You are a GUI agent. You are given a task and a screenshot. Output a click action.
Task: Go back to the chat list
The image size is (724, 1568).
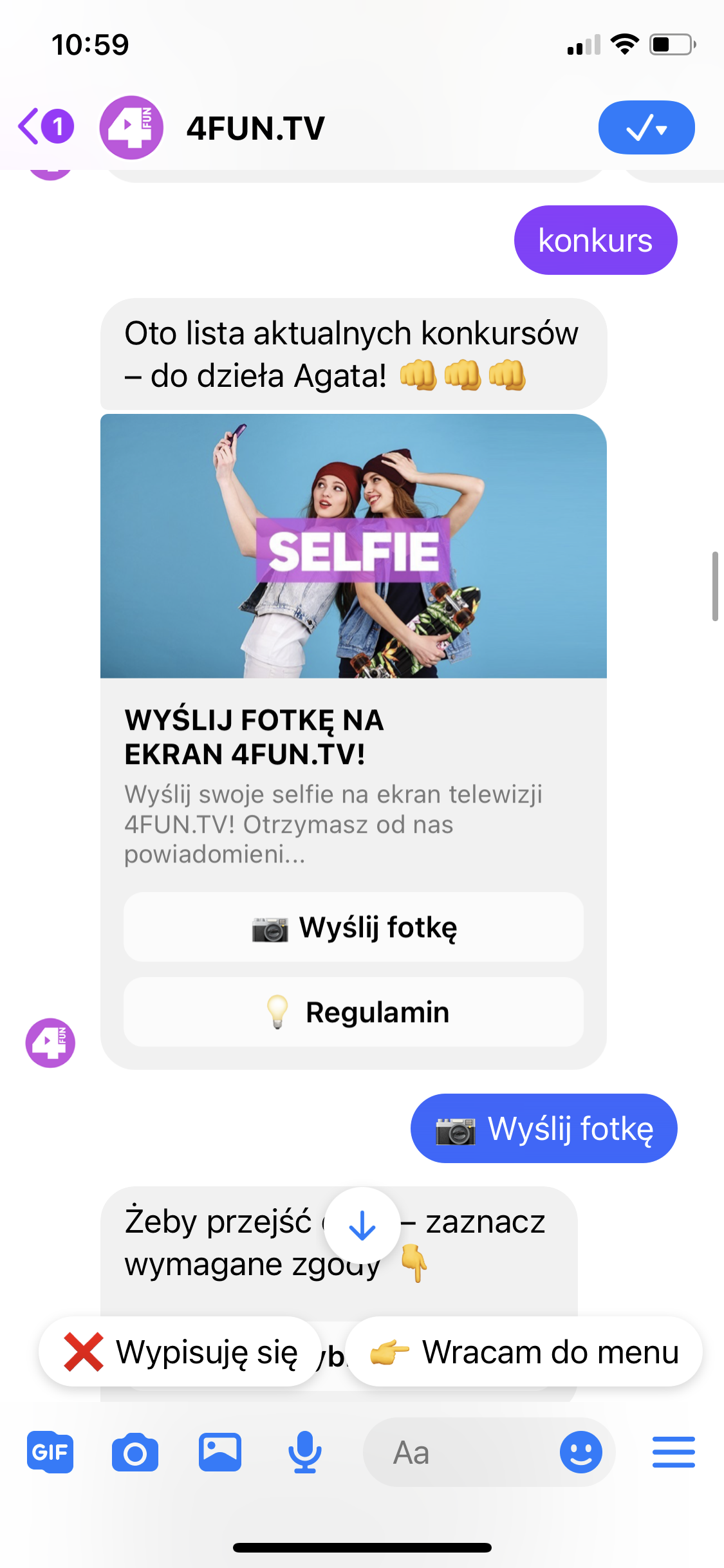coord(44,127)
